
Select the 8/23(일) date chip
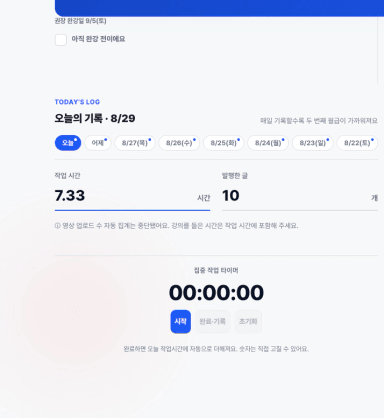click(313, 143)
